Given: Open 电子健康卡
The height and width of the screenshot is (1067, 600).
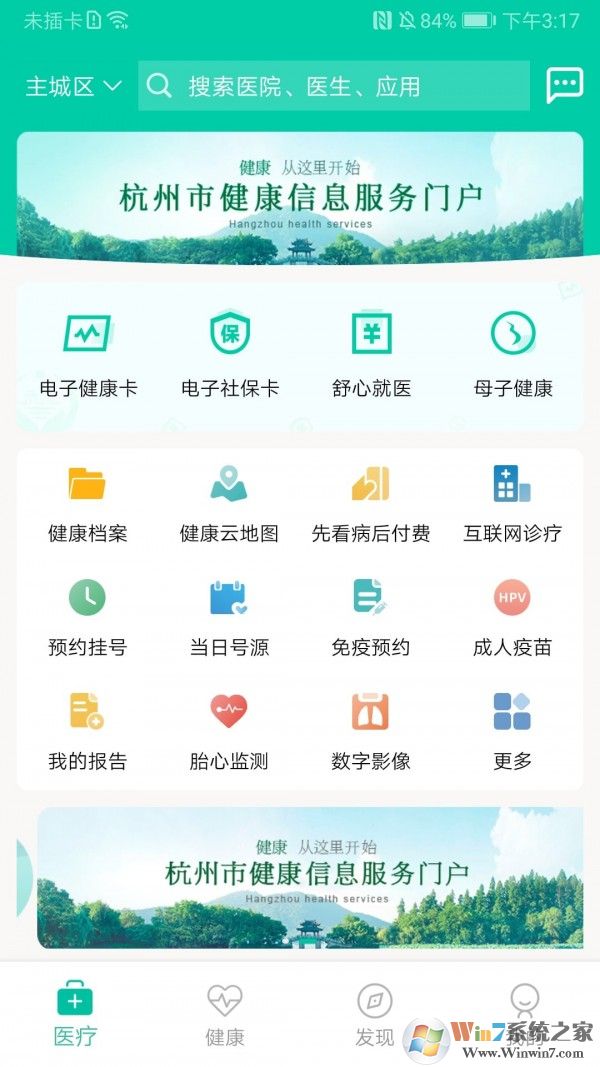Looking at the screenshot, I should (88, 353).
